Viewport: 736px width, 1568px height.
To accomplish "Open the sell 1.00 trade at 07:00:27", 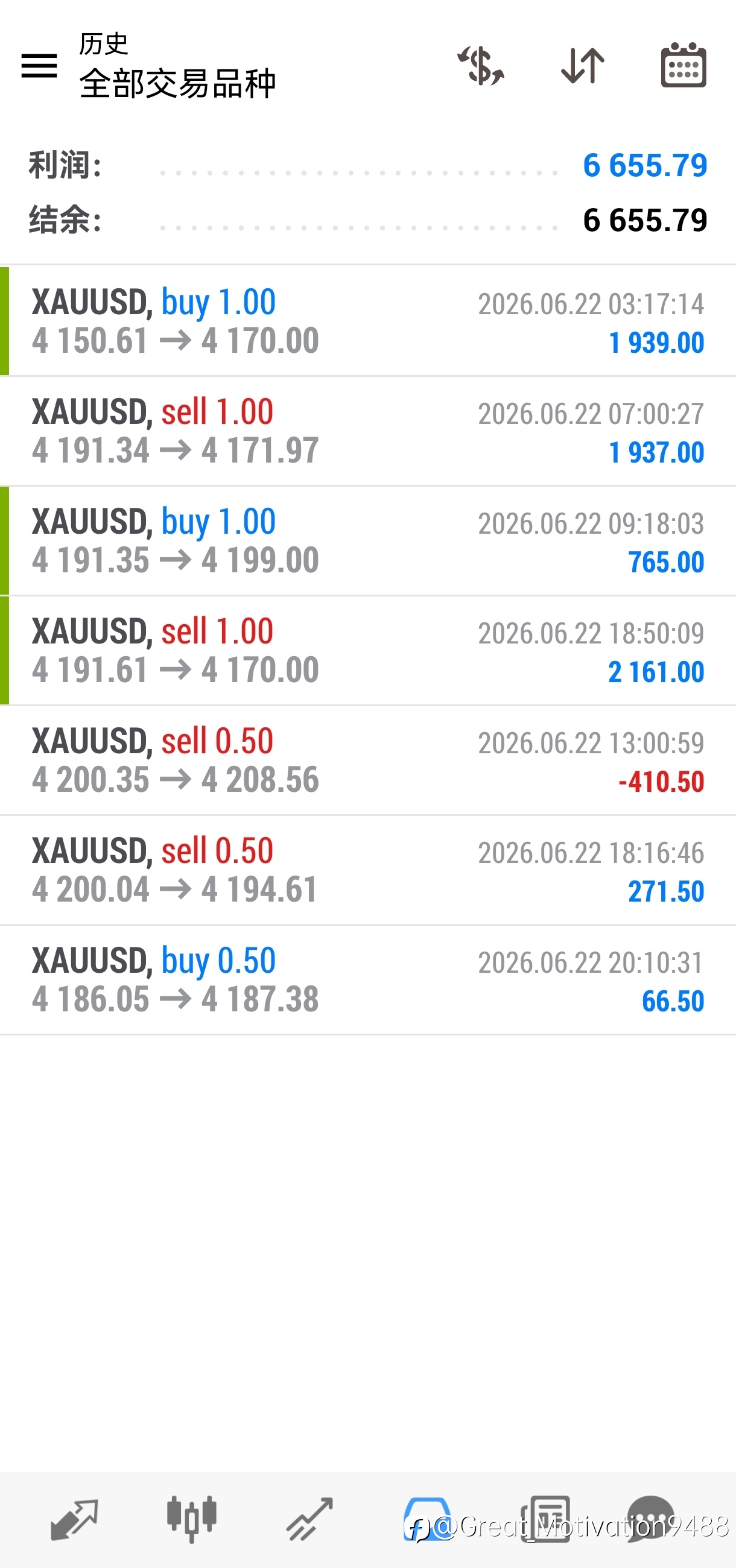I will [x=367, y=431].
